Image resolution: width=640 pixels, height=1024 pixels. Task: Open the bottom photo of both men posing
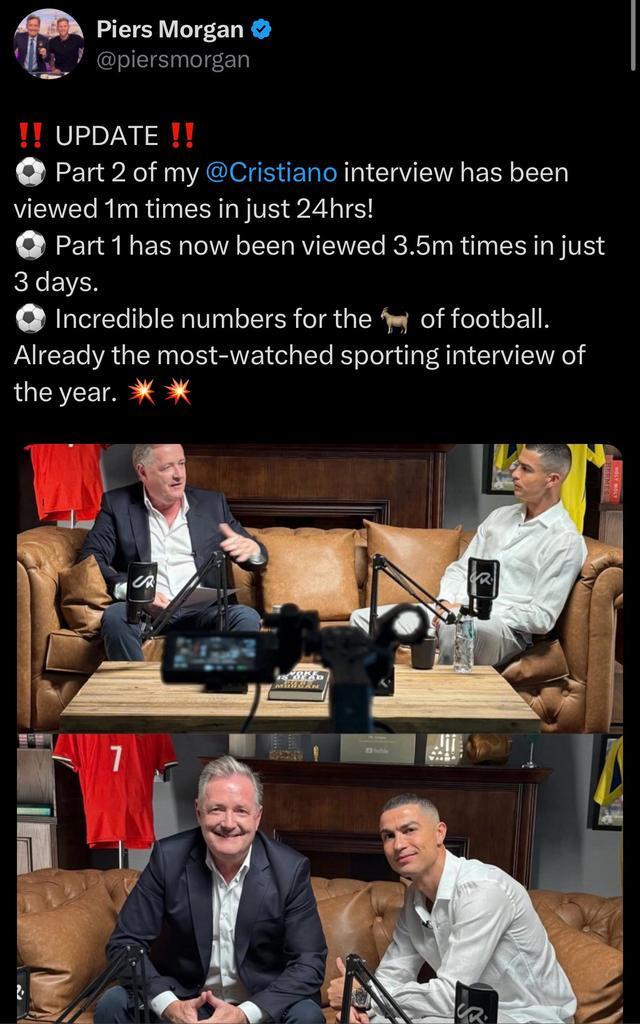pos(319,878)
